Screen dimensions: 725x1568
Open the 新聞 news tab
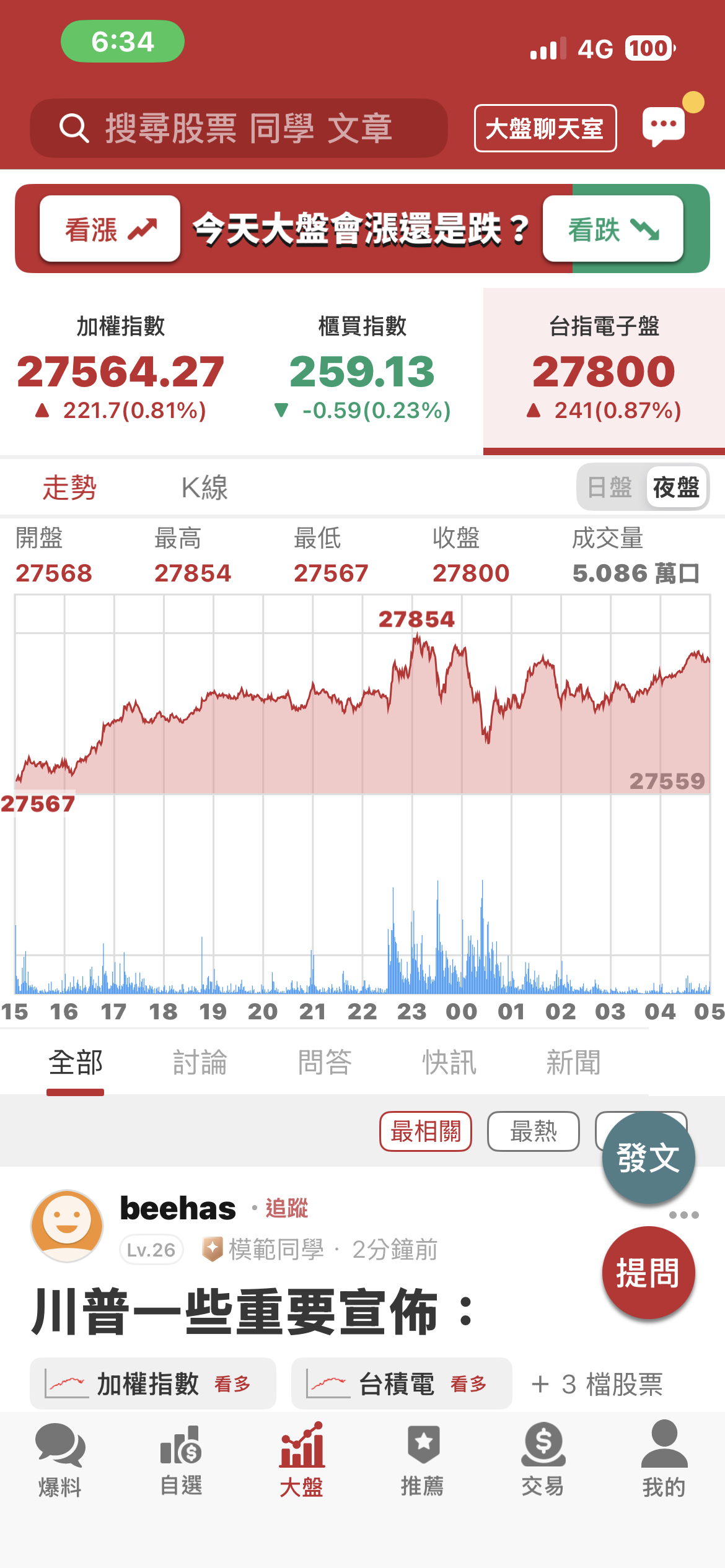pos(574,1061)
